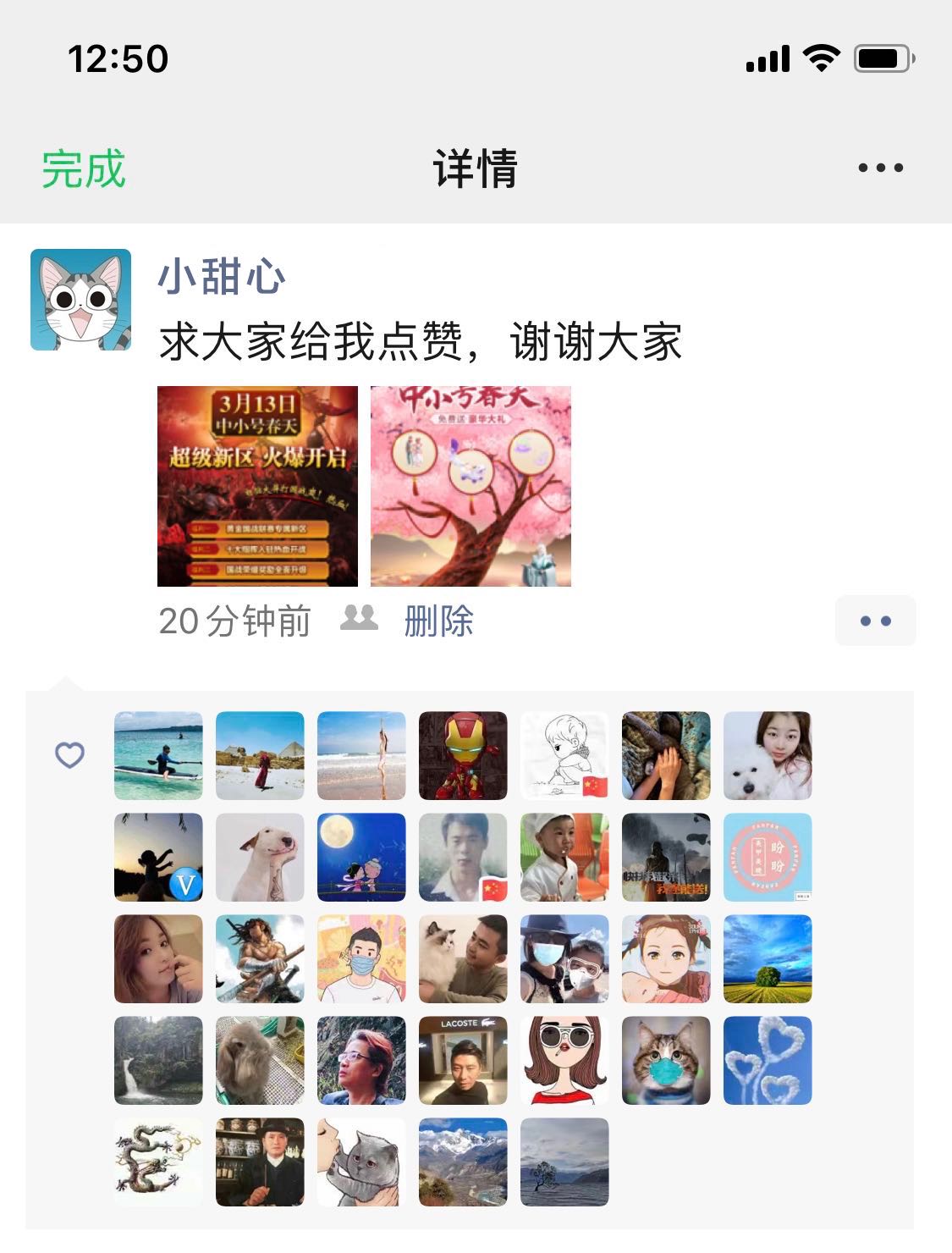952x1253 pixels.
Task: Open the full moon avatar liker's profile
Action: tap(361, 857)
